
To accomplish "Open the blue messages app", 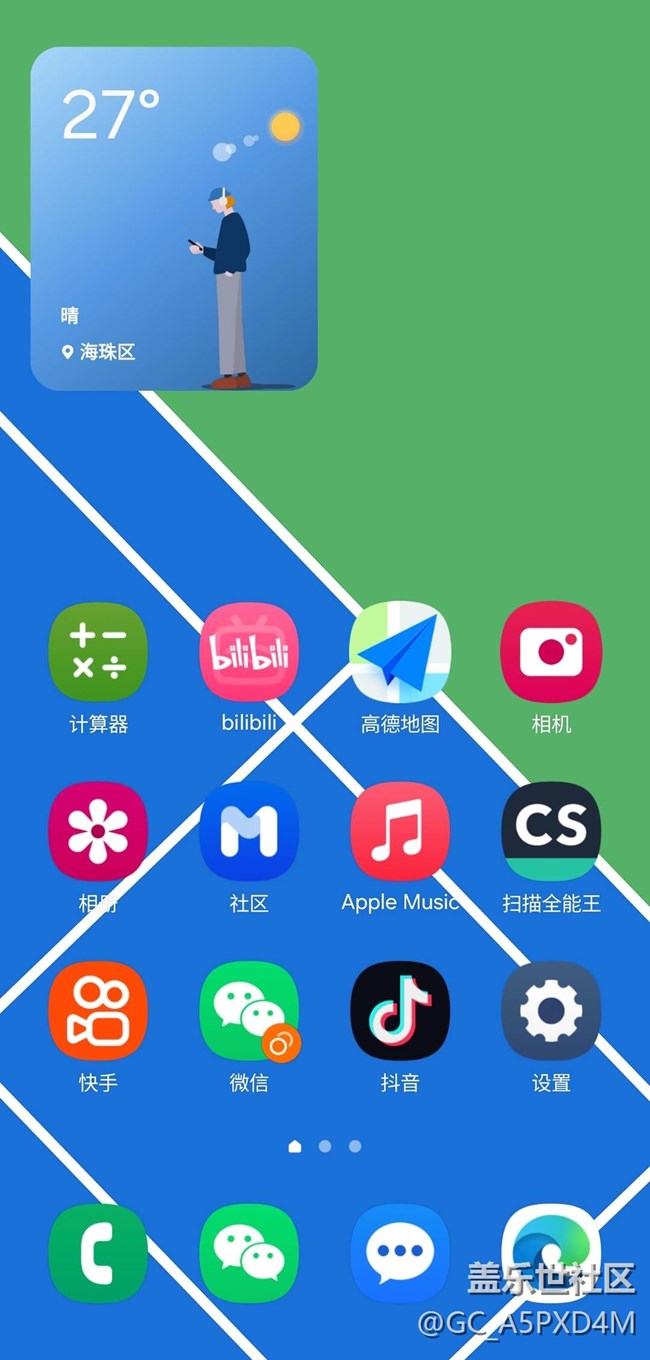I will pos(400,1253).
